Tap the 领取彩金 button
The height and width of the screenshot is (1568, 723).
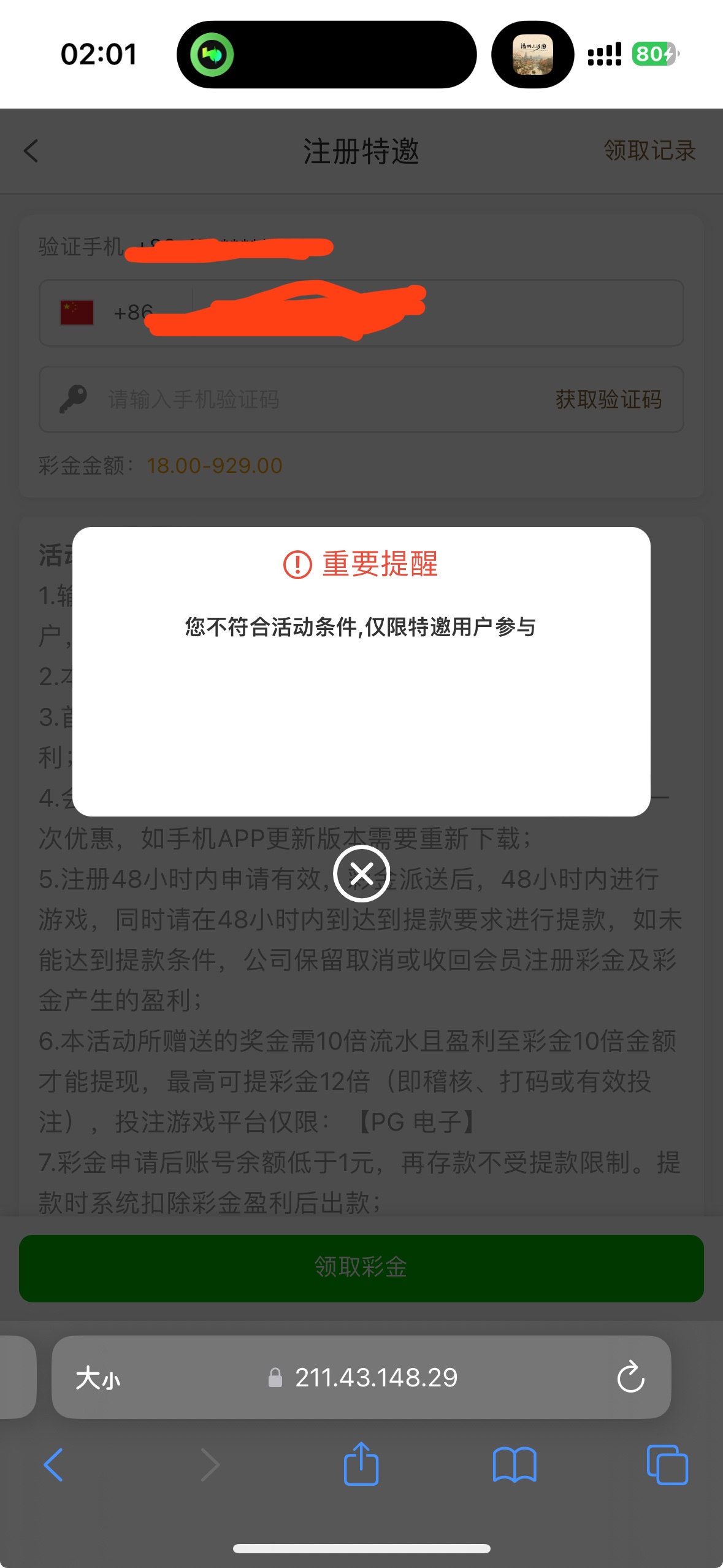[x=361, y=1267]
